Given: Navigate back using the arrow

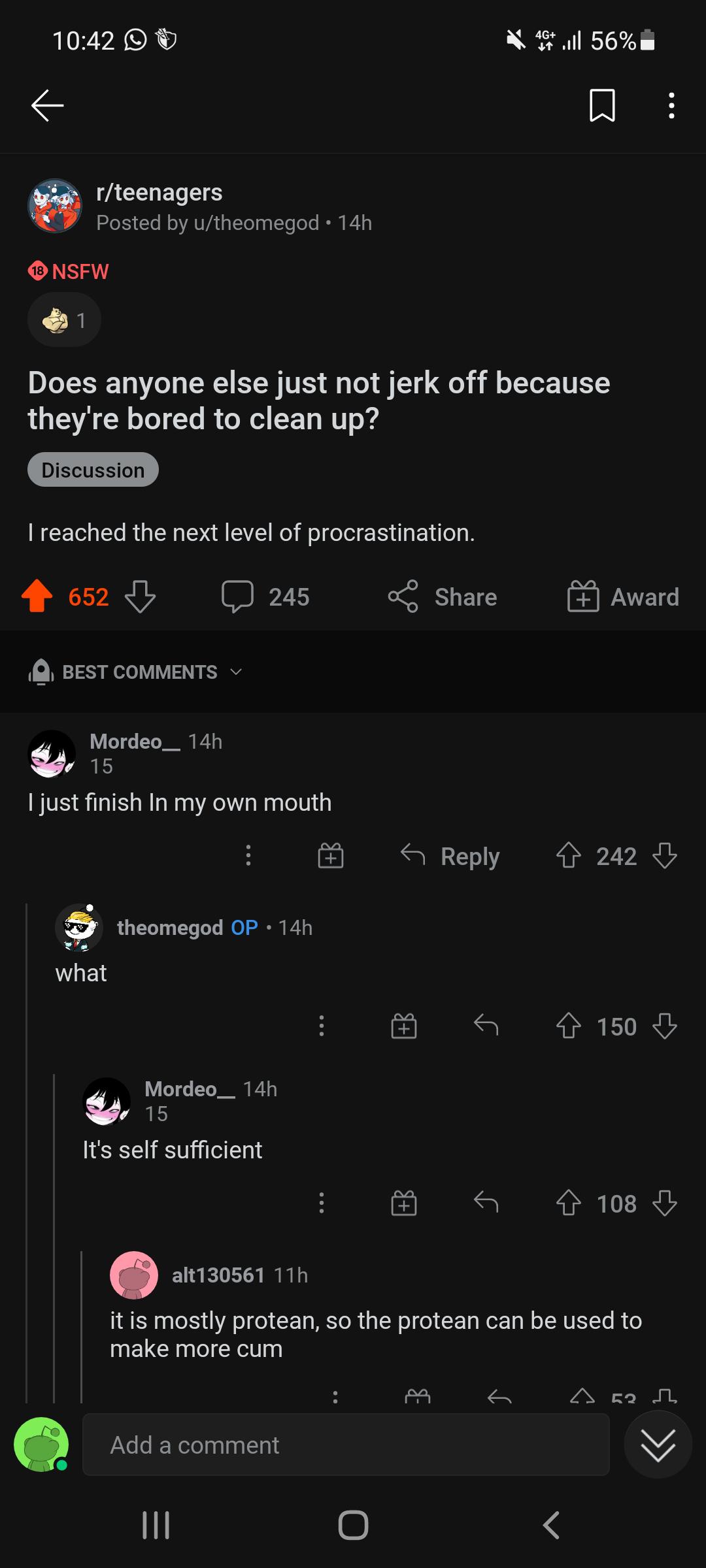Looking at the screenshot, I should pos(44,106).
